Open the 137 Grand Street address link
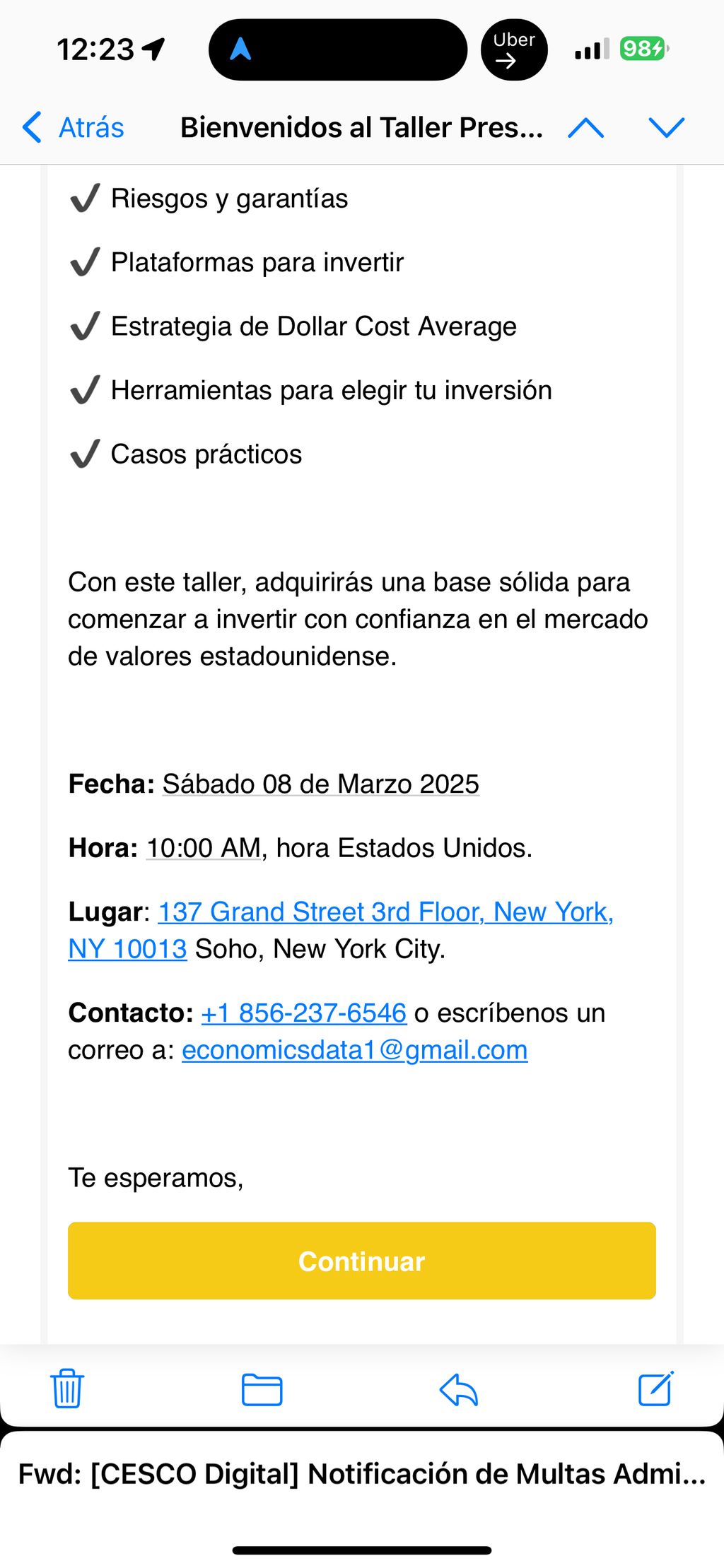The height and width of the screenshot is (1568, 724). 385,912
